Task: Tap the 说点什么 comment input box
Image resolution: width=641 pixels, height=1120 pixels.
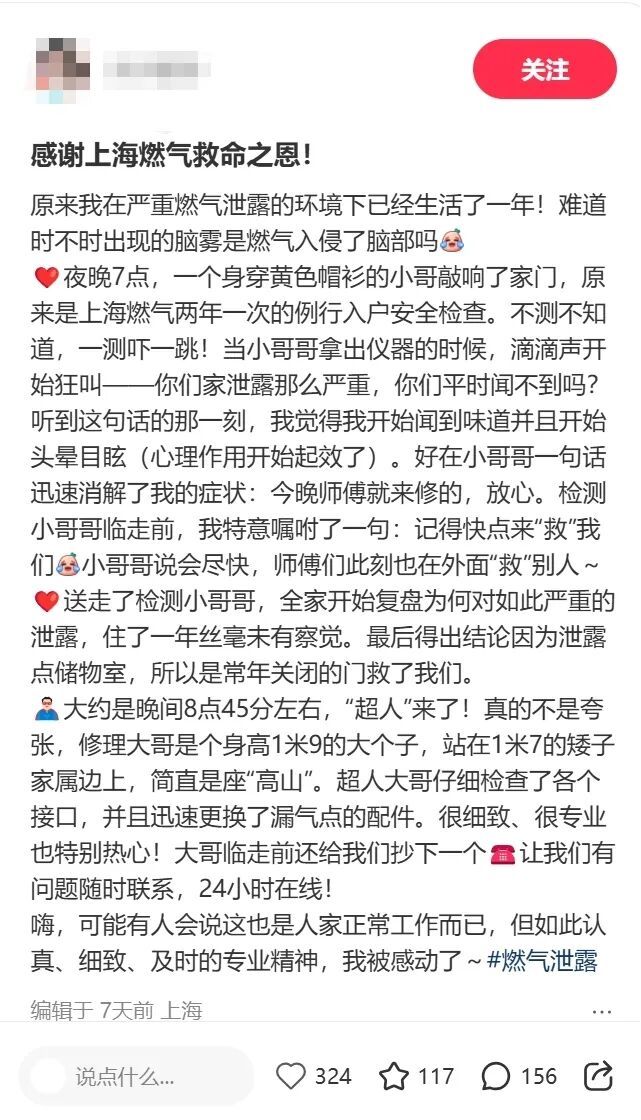Action: pos(136,1077)
